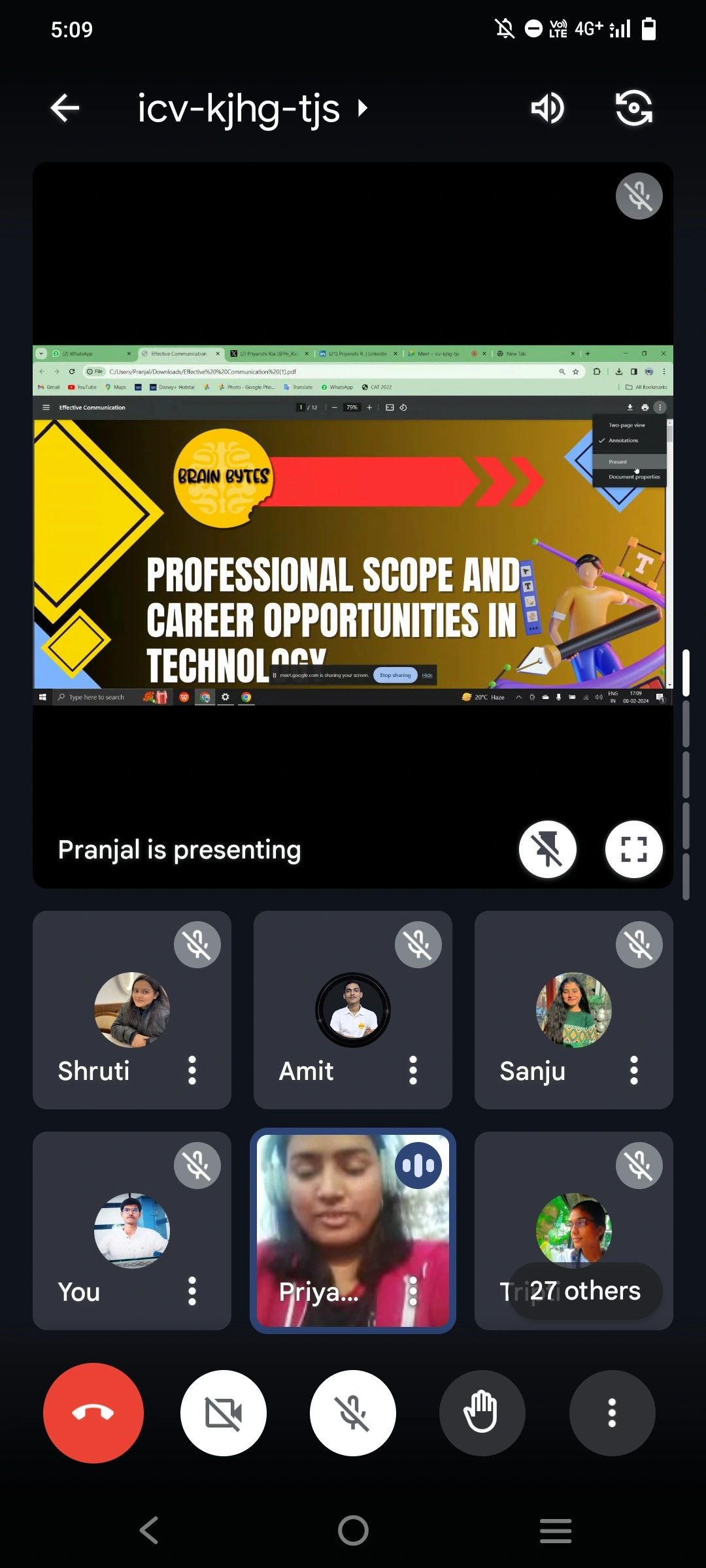Hang up the call
Image resolution: width=706 pixels, height=1568 pixels.
93,1413
